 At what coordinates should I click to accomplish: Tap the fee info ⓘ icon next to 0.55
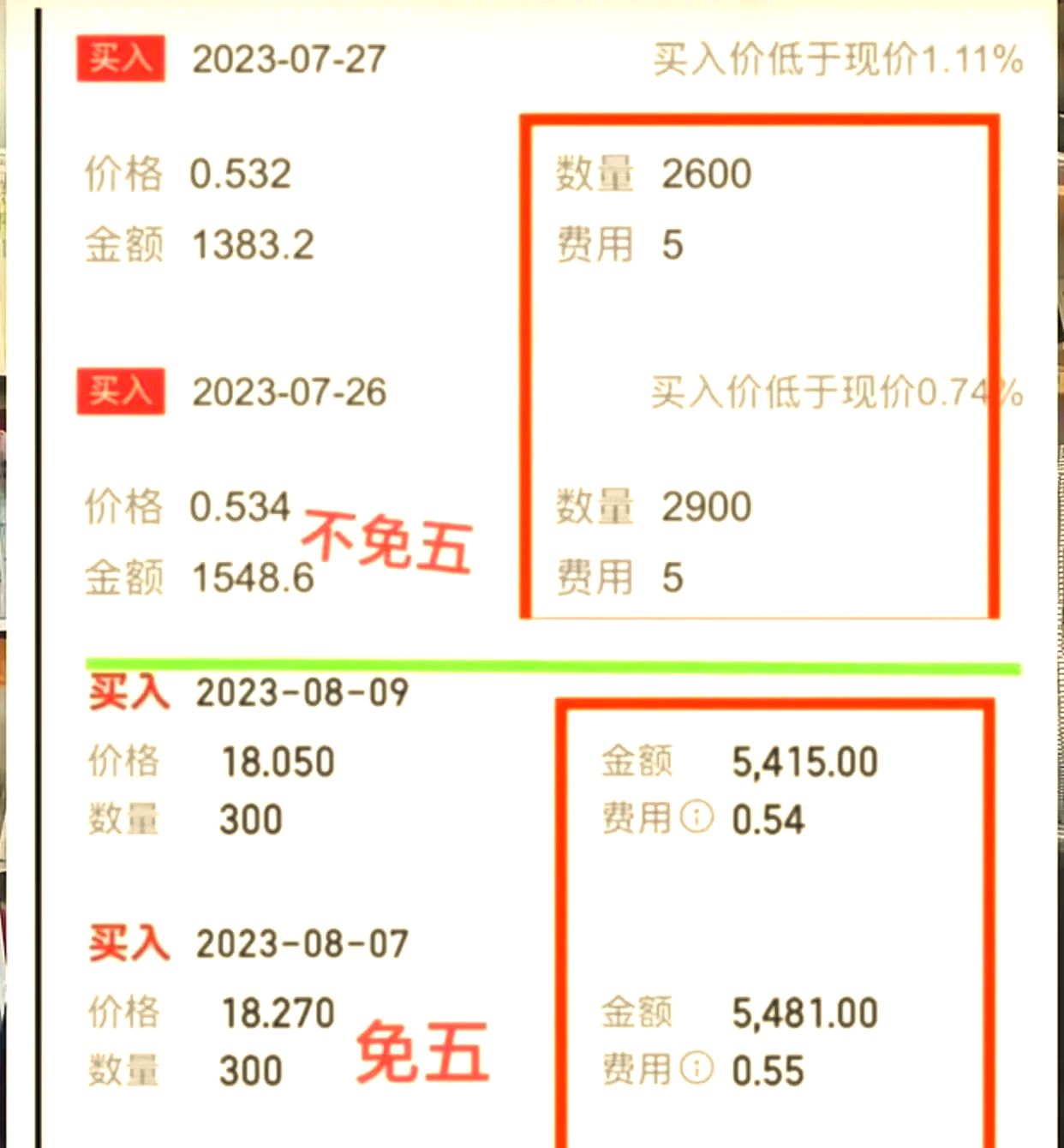click(696, 1070)
